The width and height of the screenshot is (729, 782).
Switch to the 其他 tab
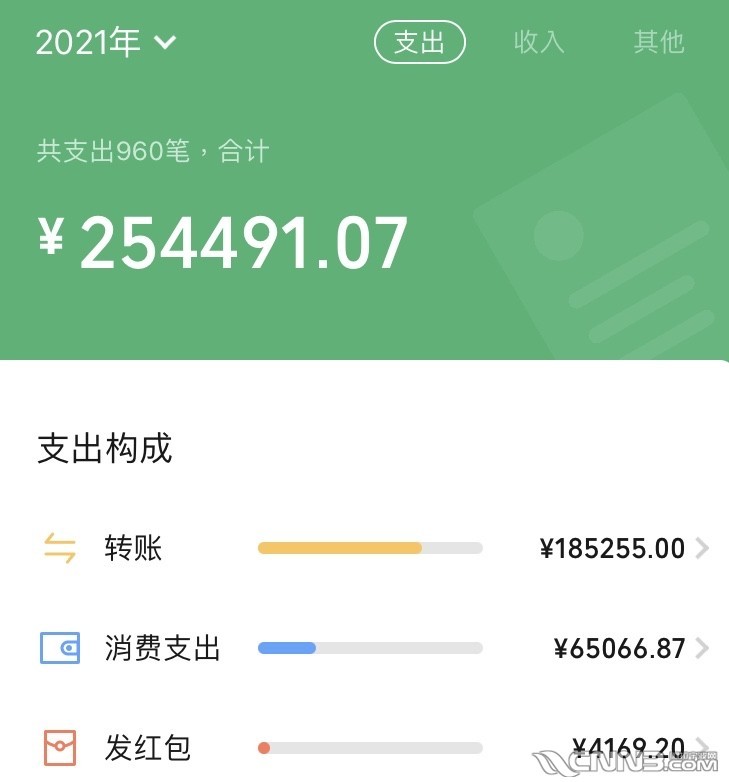[x=658, y=42]
